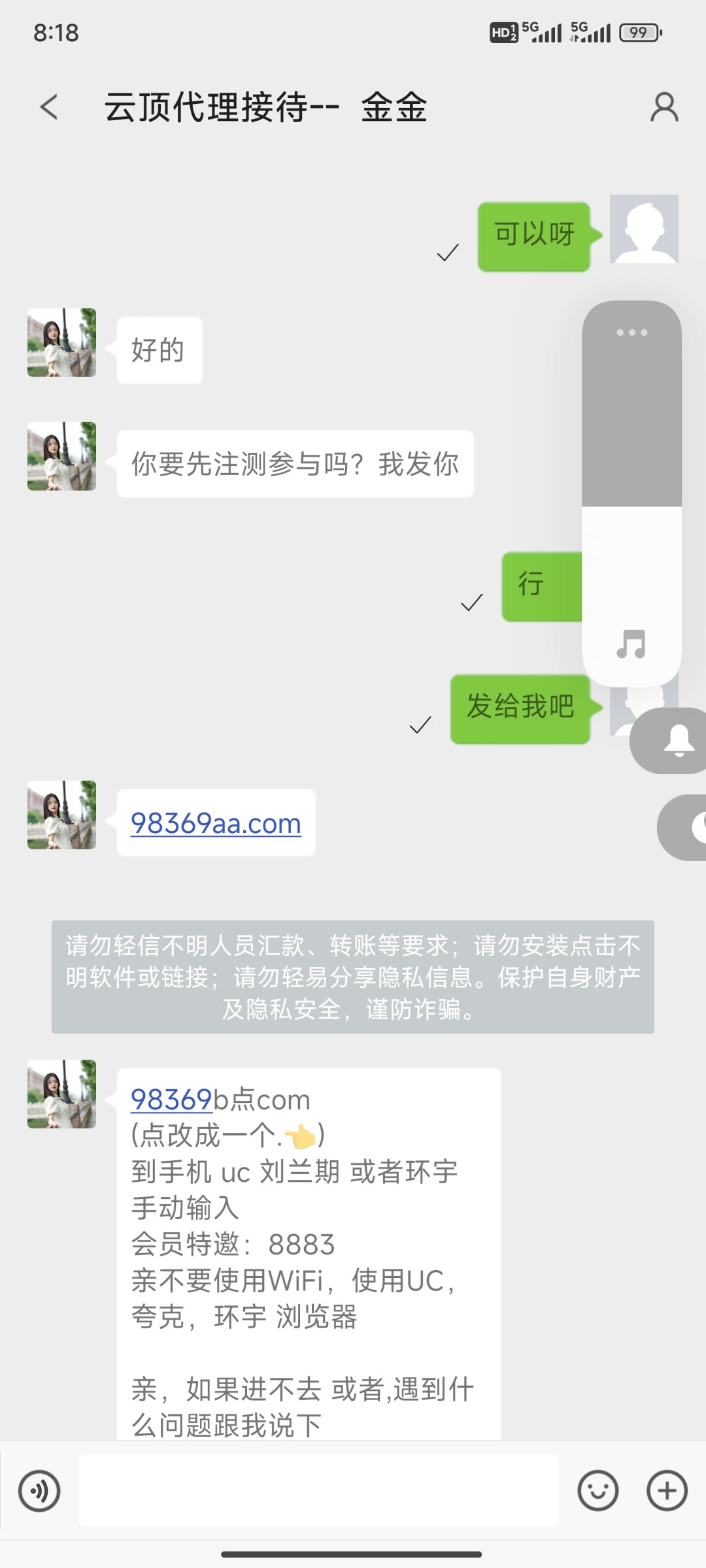Open the contact profile icon
The width and height of the screenshot is (706, 1568).
pyautogui.click(x=664, y=107)
